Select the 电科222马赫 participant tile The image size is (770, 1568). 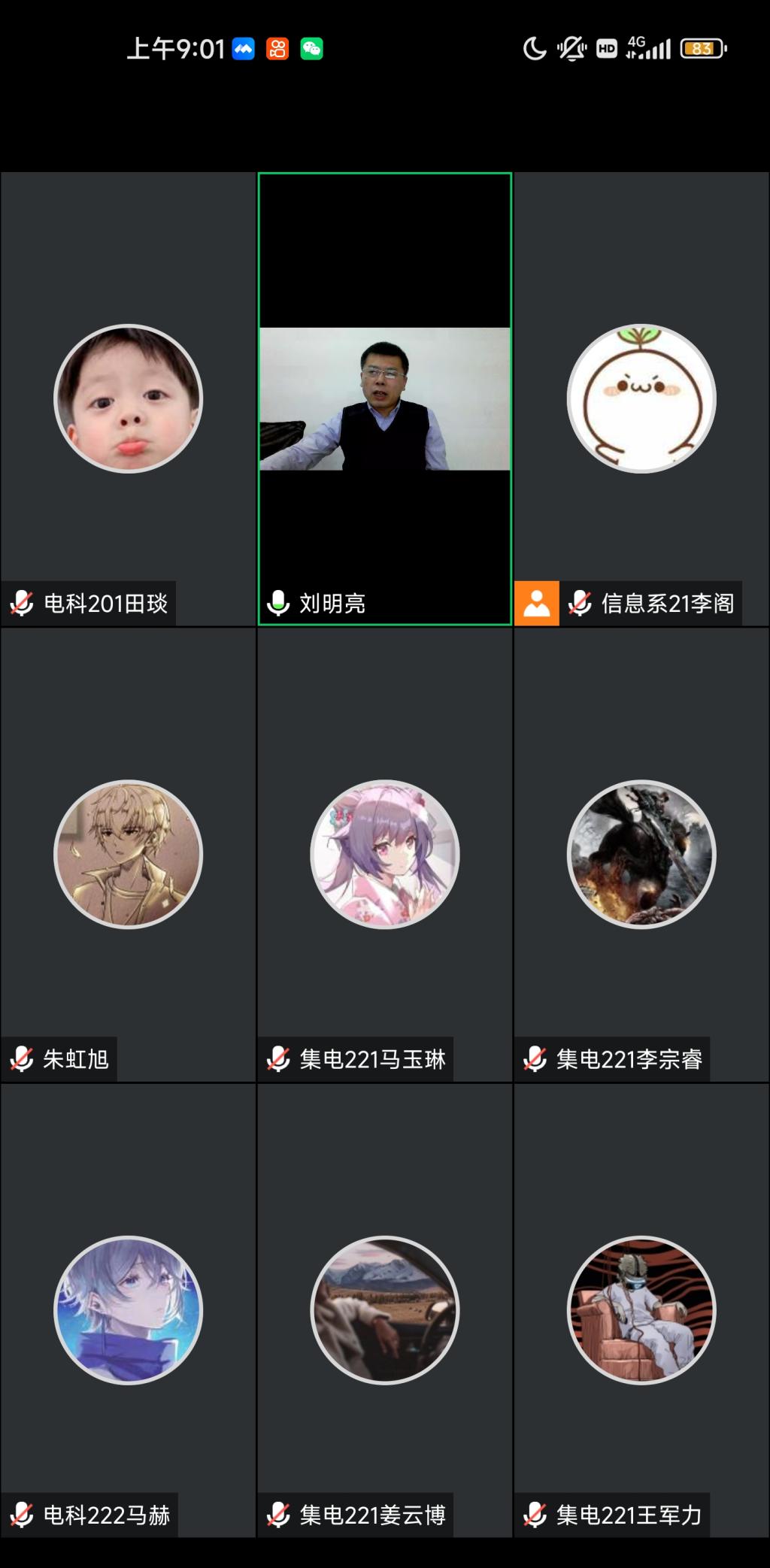point(128,1310)
